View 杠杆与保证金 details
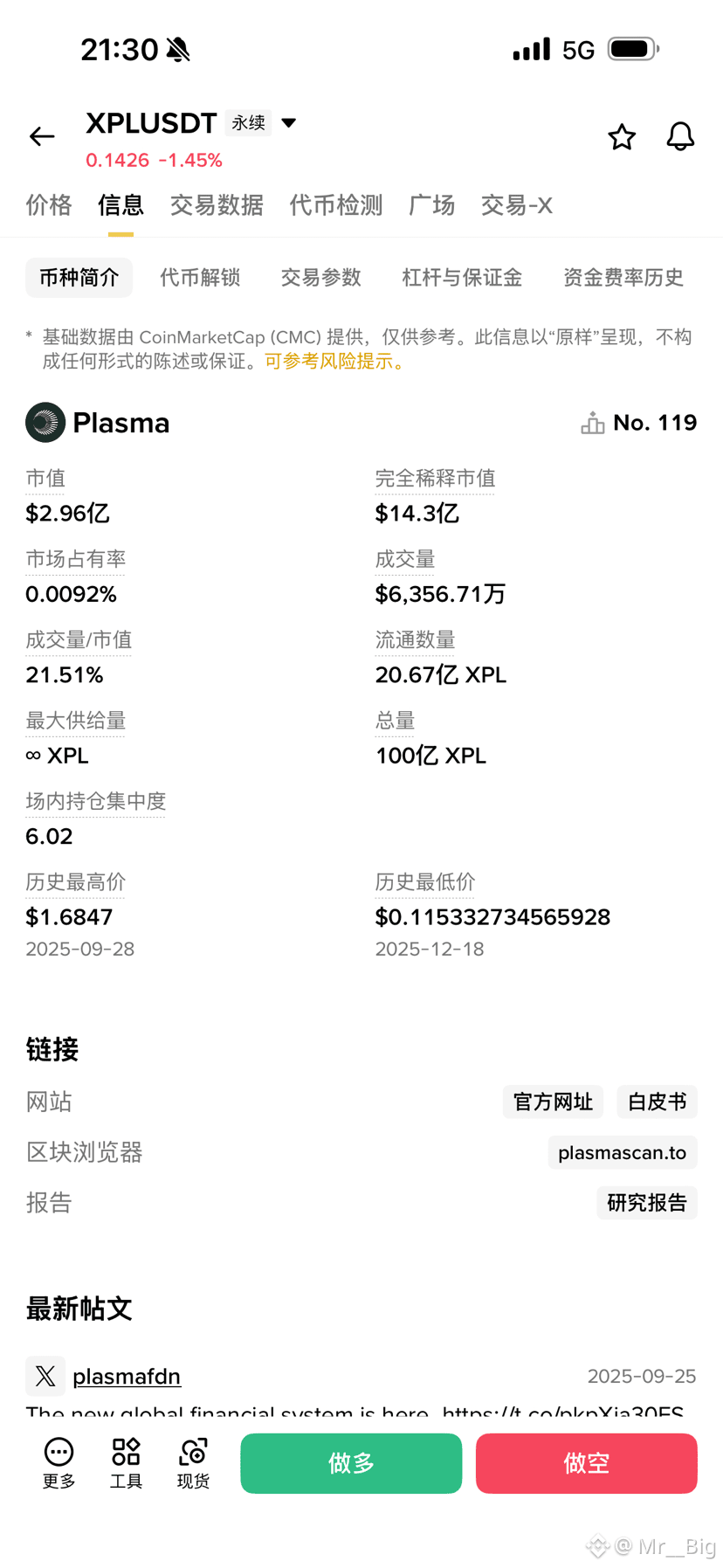This screenshot has height=1568, width=723. (x=462, y=278)
